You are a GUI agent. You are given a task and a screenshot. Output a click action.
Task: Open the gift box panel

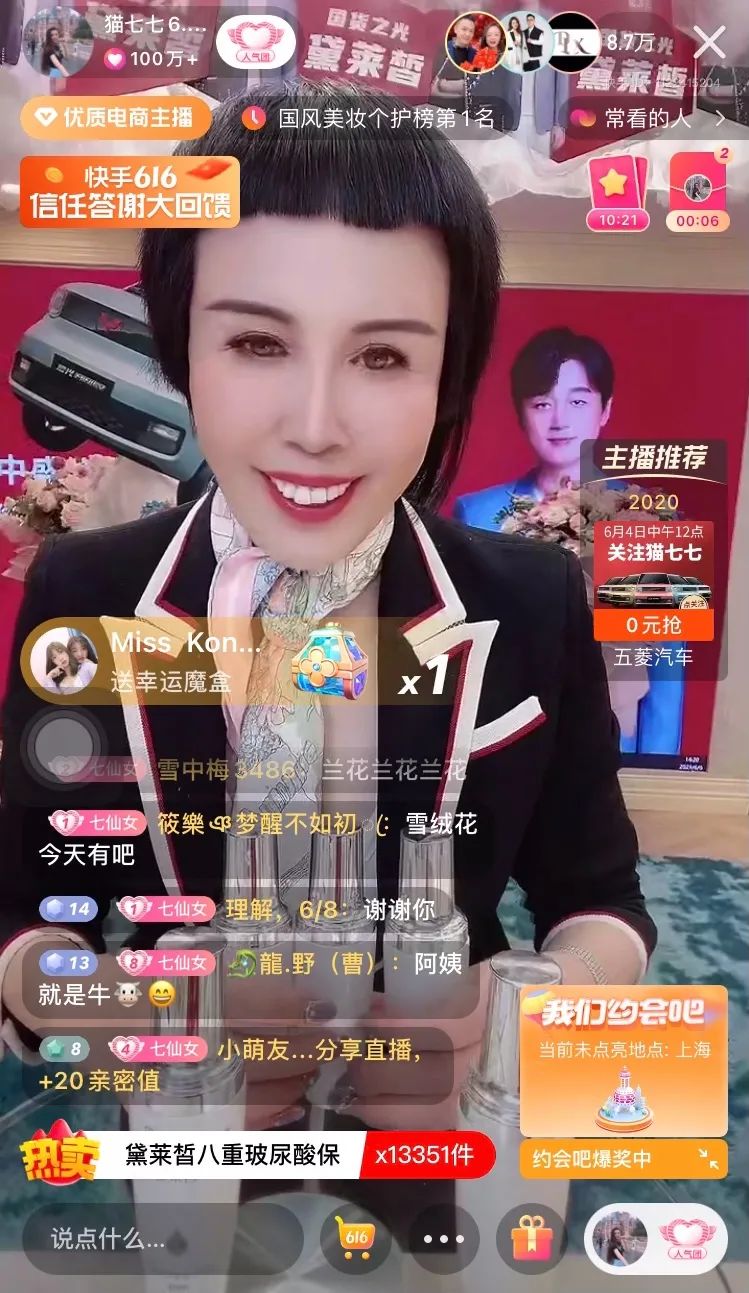pyautogui.click(x=531, y=1239)
